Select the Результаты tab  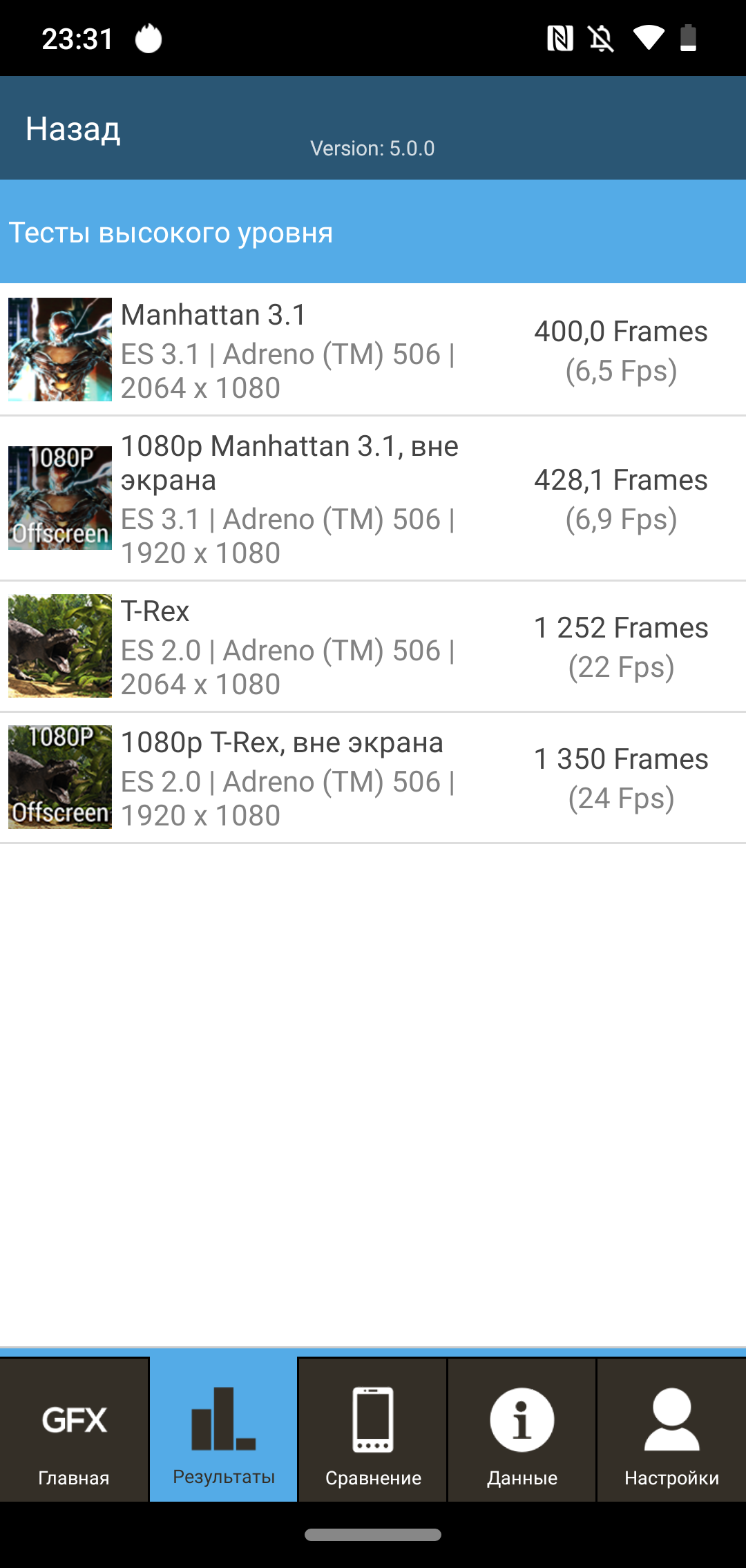pos(224,1430)
